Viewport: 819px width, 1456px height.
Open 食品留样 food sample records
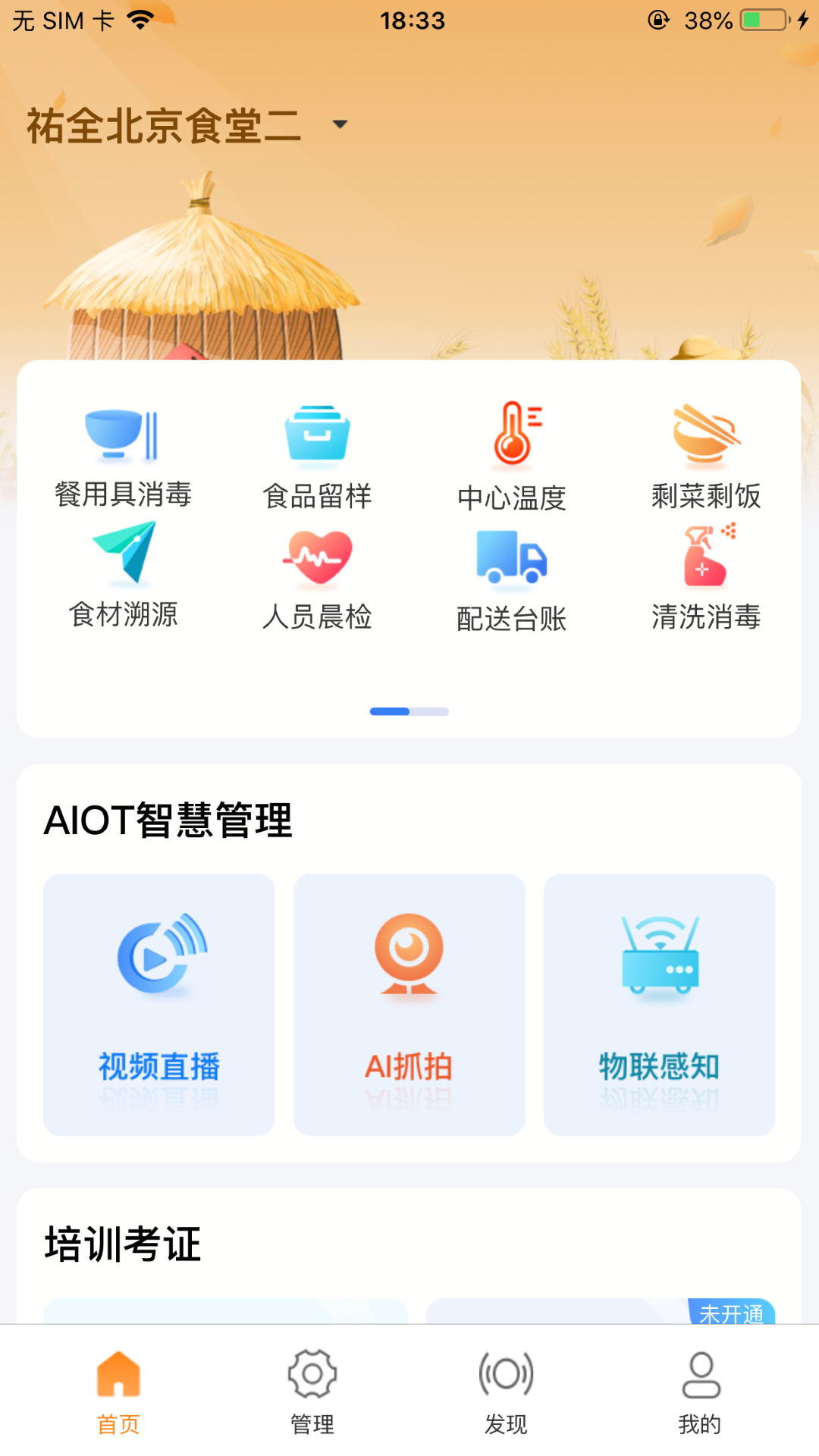point(317,455)
